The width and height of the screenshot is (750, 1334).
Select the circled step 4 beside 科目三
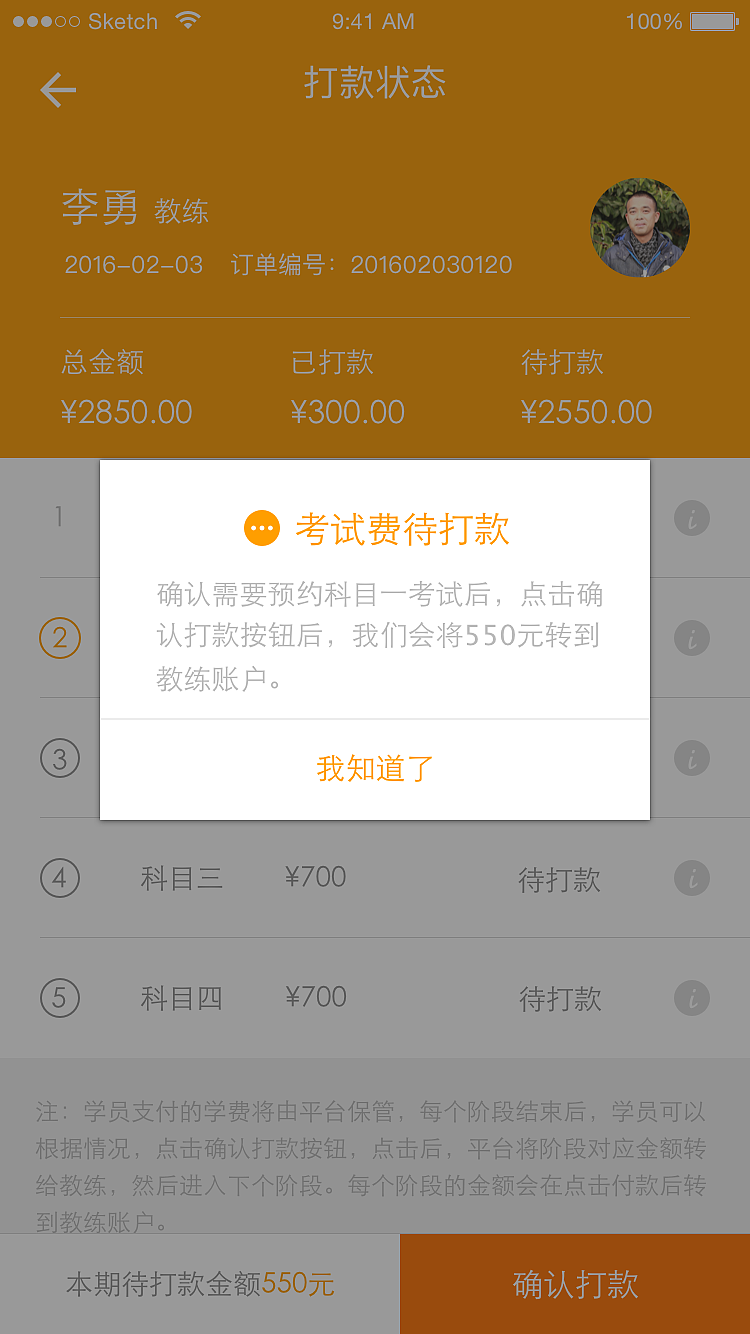pyautogui.click(x=60, y=878)
